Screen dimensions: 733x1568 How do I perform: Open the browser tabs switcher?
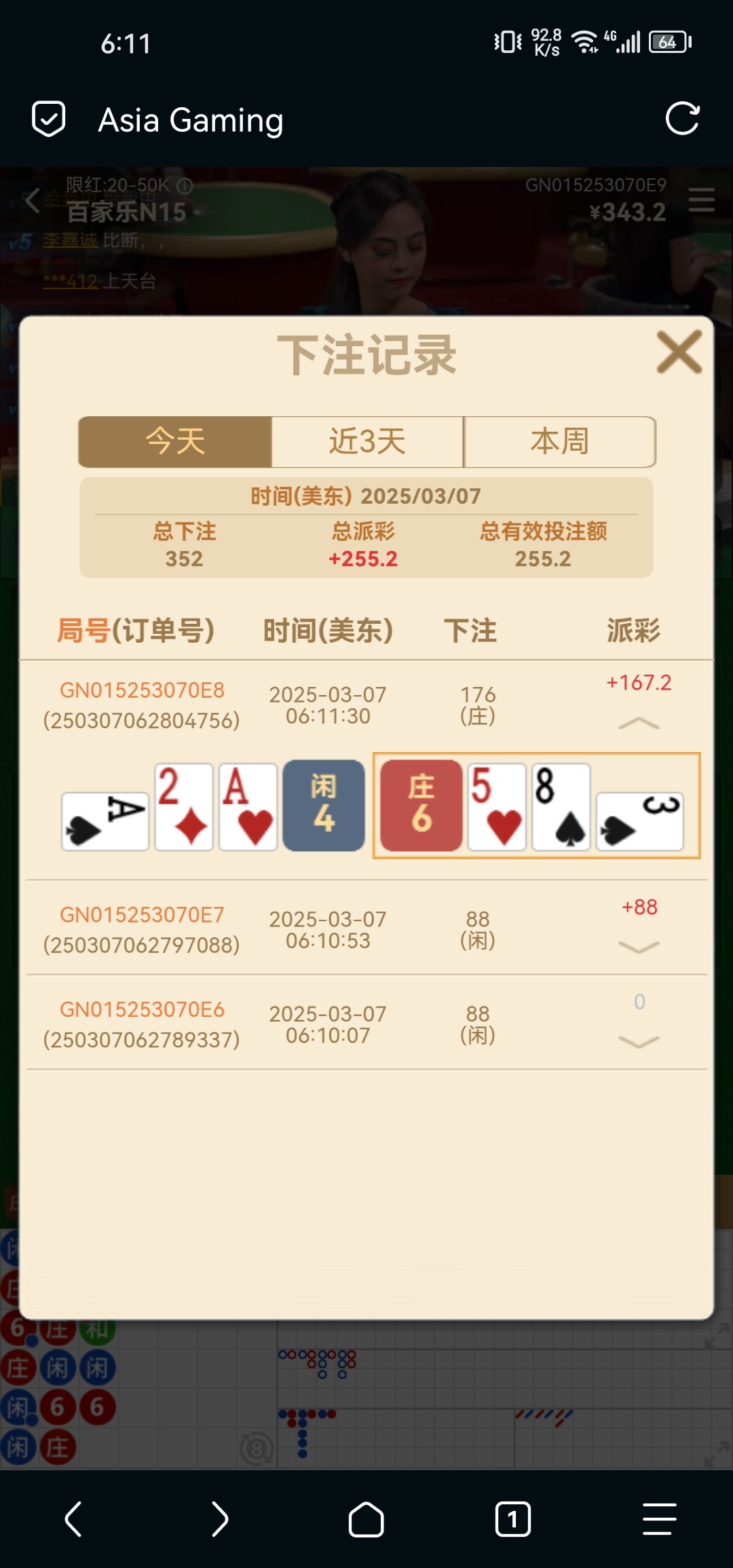(x=513, y=1519)
